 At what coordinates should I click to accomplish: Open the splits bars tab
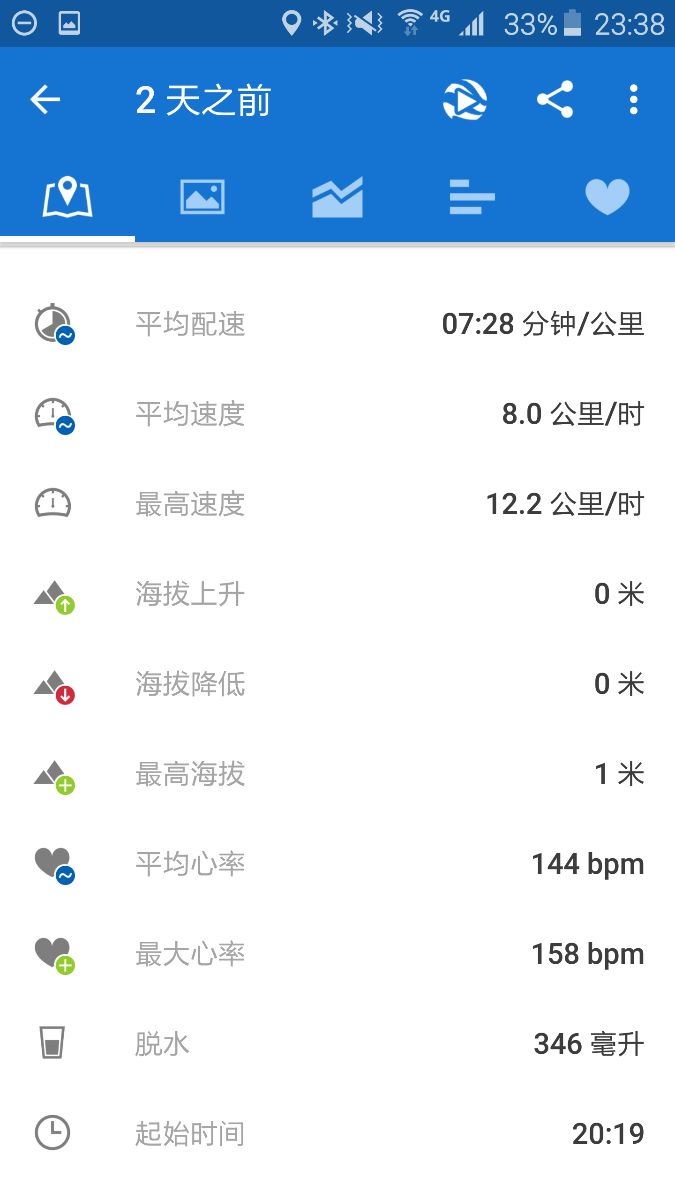click(x=472, y=197)
